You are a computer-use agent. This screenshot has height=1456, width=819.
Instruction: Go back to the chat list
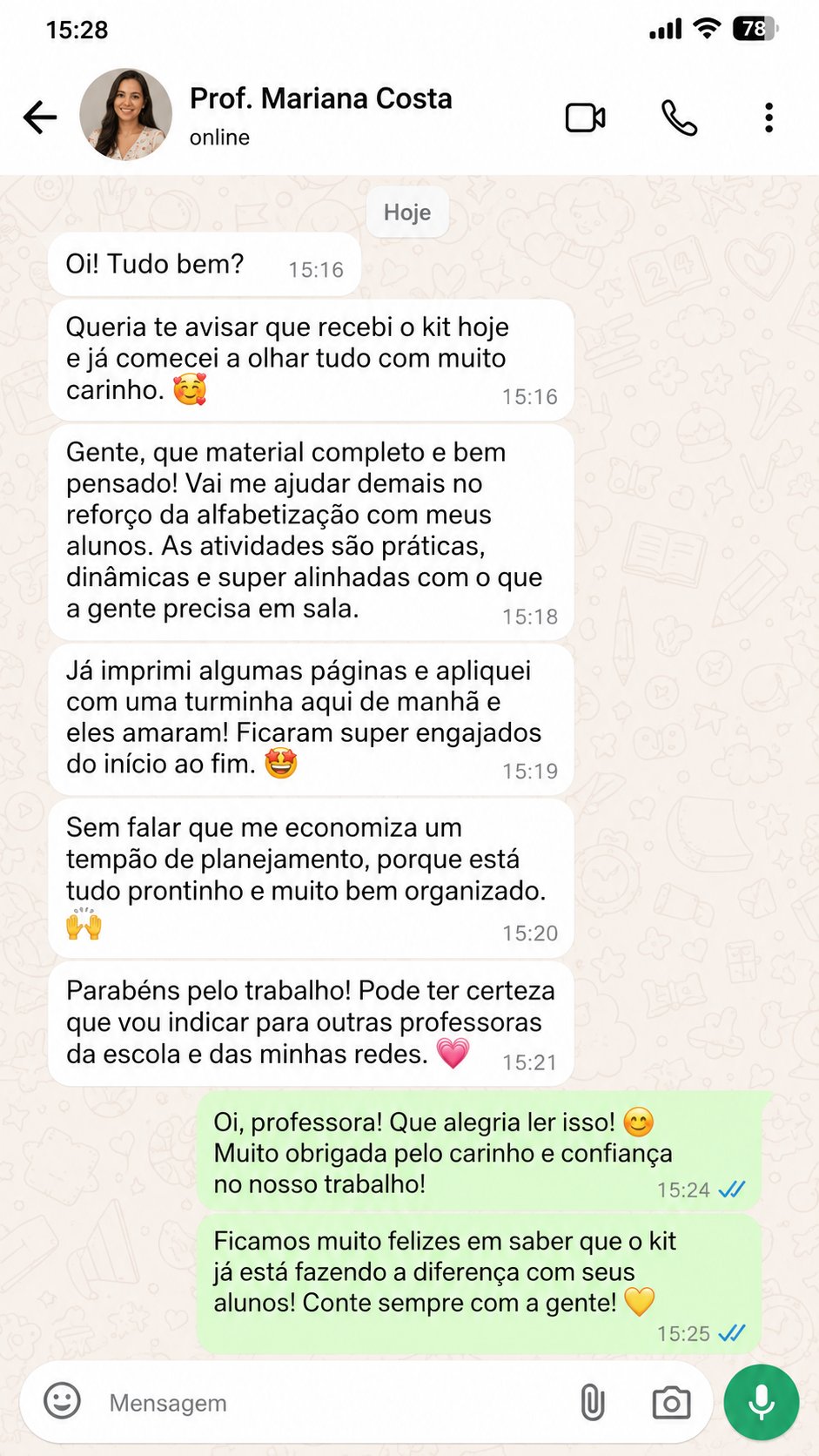pos(40,117)
